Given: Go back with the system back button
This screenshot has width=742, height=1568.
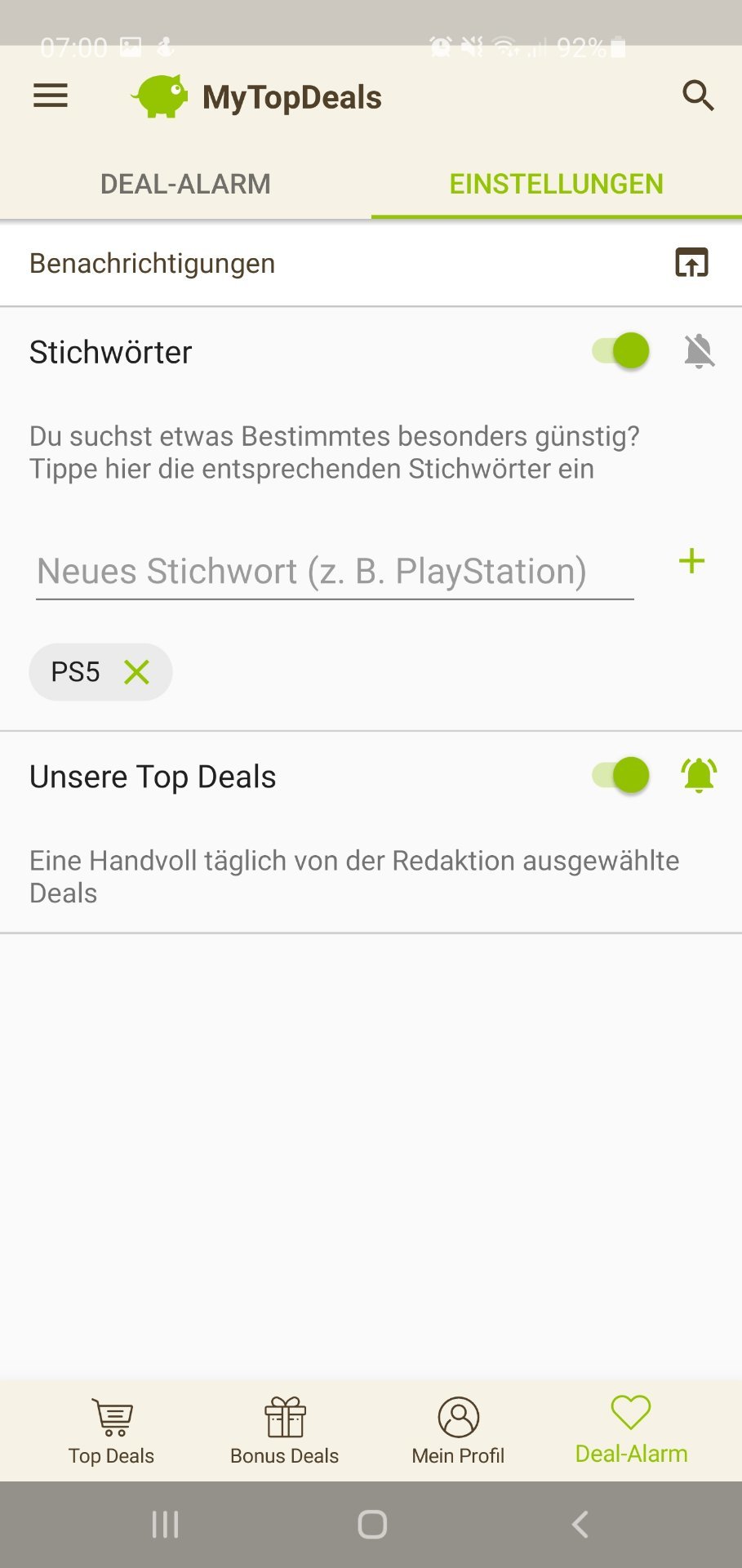Looking at the screenshot, I should point(580,1524).
